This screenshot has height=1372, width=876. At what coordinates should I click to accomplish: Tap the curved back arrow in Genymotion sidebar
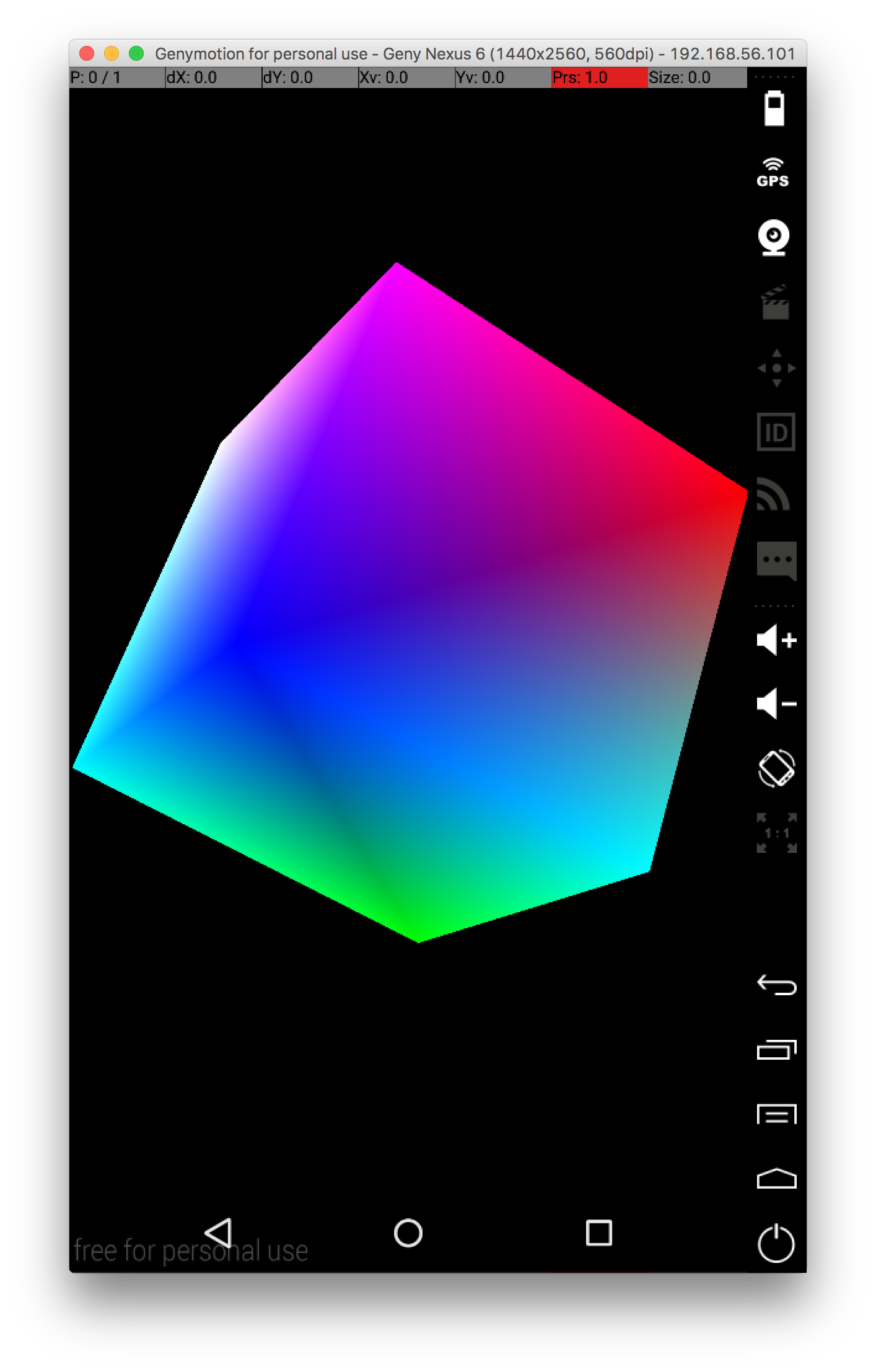[776, 985]
